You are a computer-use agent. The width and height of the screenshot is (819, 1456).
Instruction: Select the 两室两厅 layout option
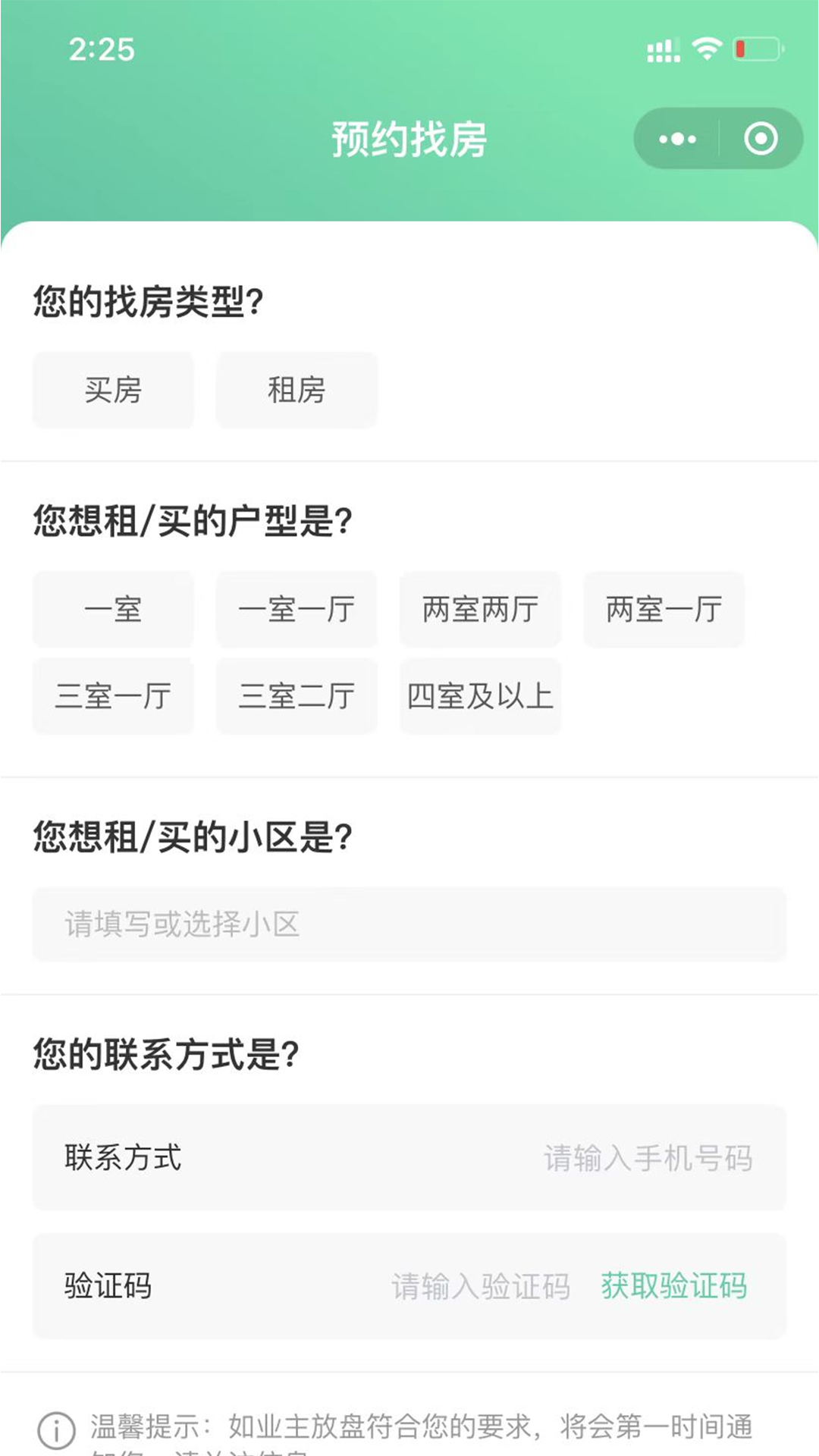pos(480,610)
